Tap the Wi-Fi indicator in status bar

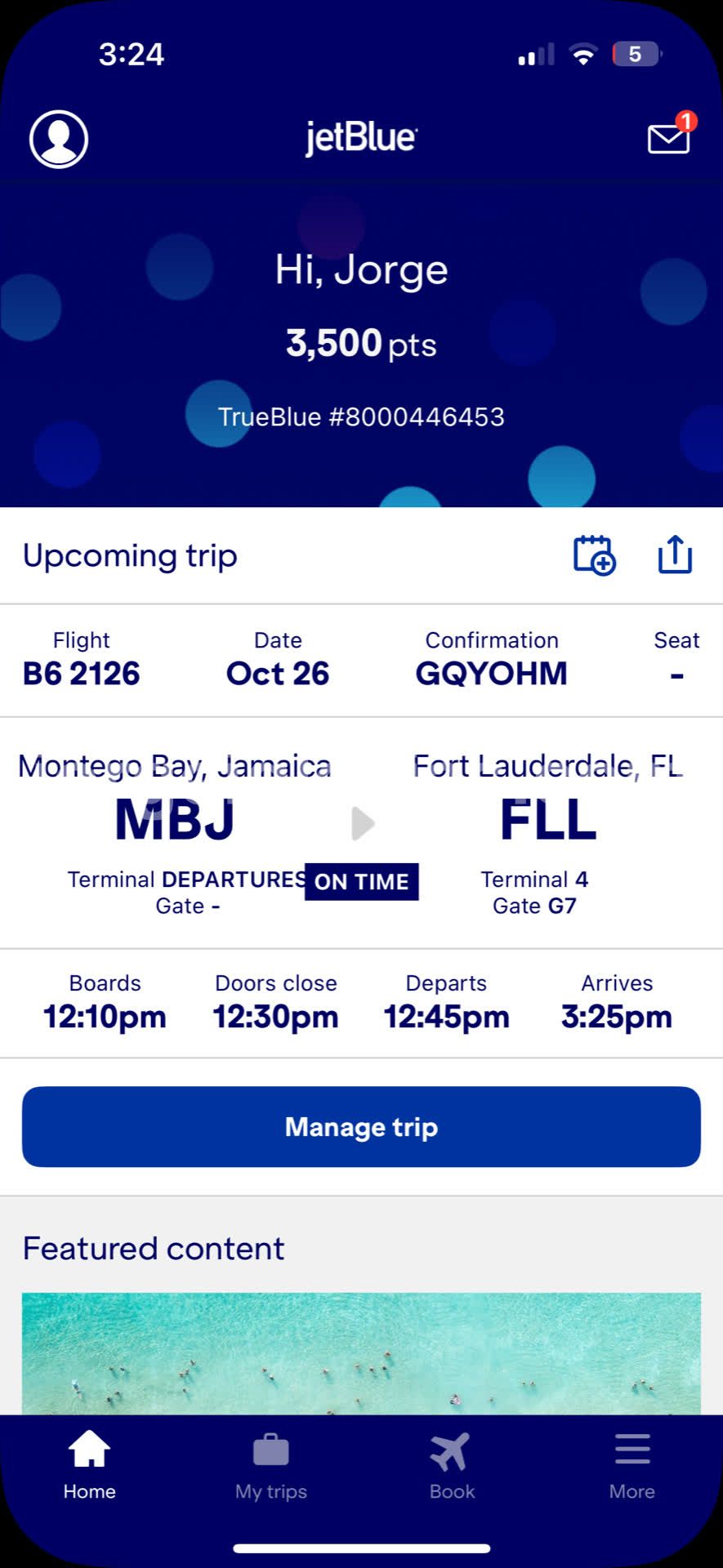click(x=582, y=54)
